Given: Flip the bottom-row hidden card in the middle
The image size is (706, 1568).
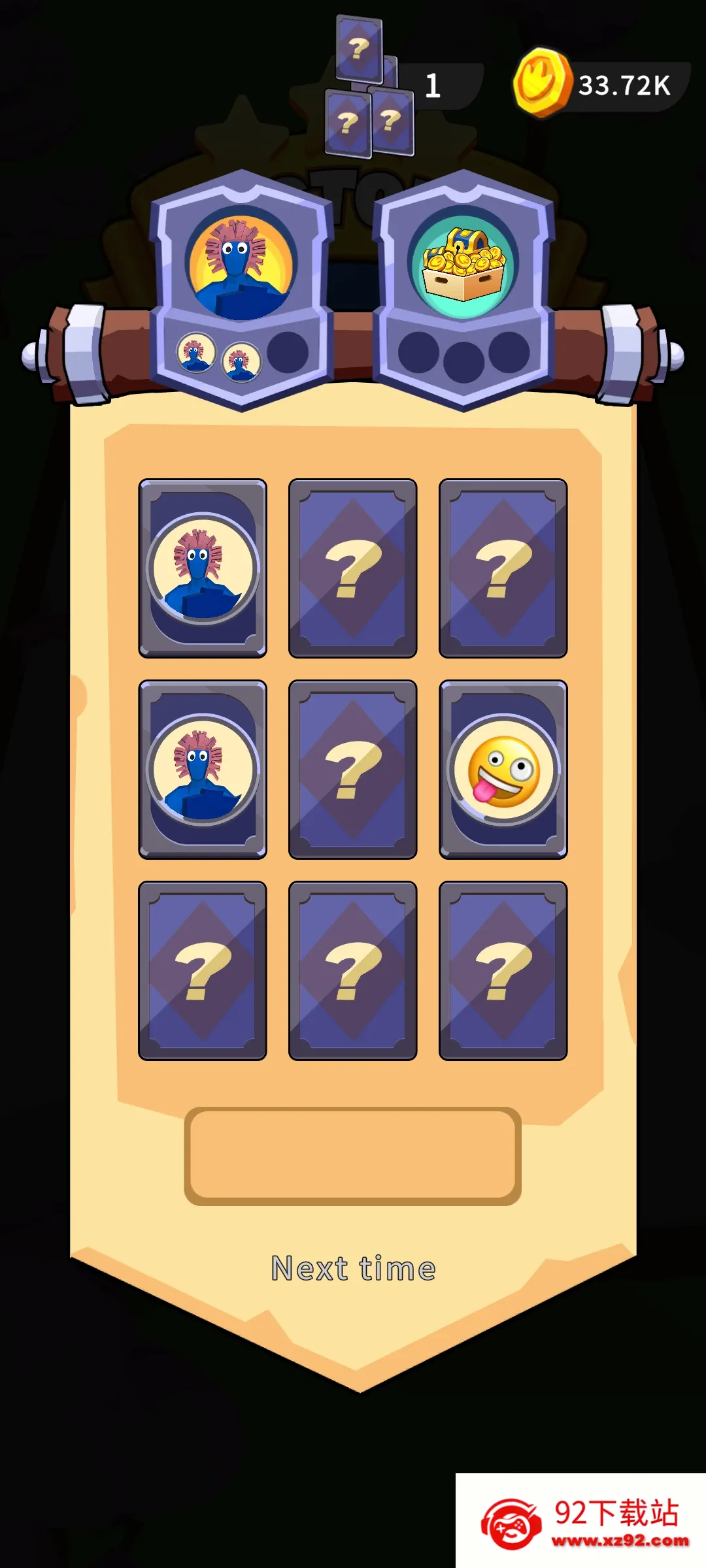Looking at the screenshot, I should [353, 971].
